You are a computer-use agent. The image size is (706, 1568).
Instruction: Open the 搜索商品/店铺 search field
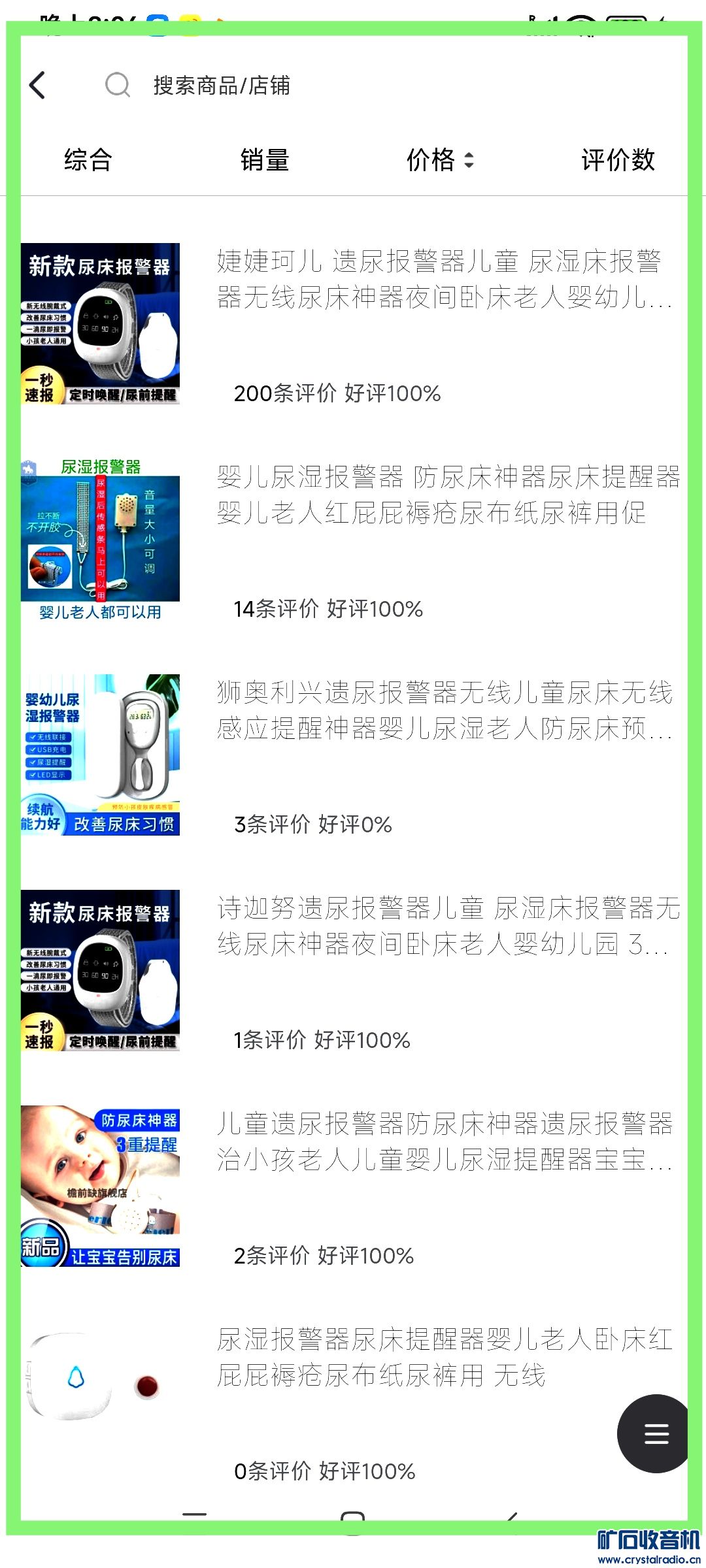click(x=222, y=86)
